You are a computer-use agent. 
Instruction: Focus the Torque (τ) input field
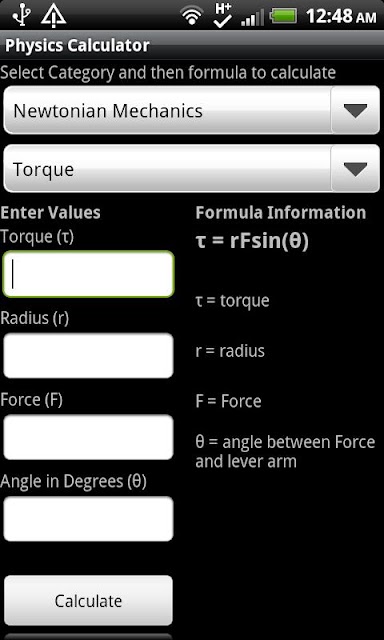88,274
